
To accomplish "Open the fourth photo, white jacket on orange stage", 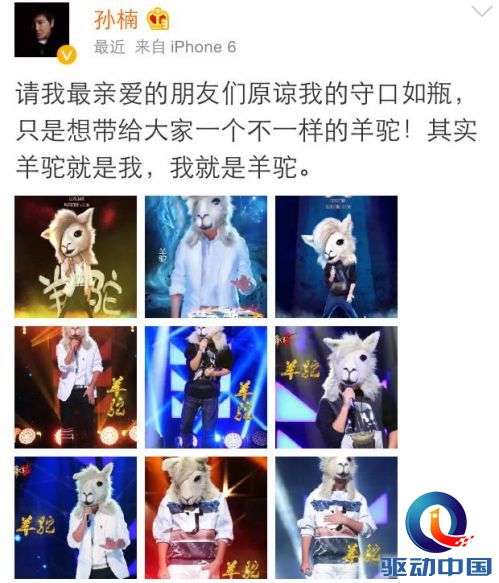I will coord(75,387).
